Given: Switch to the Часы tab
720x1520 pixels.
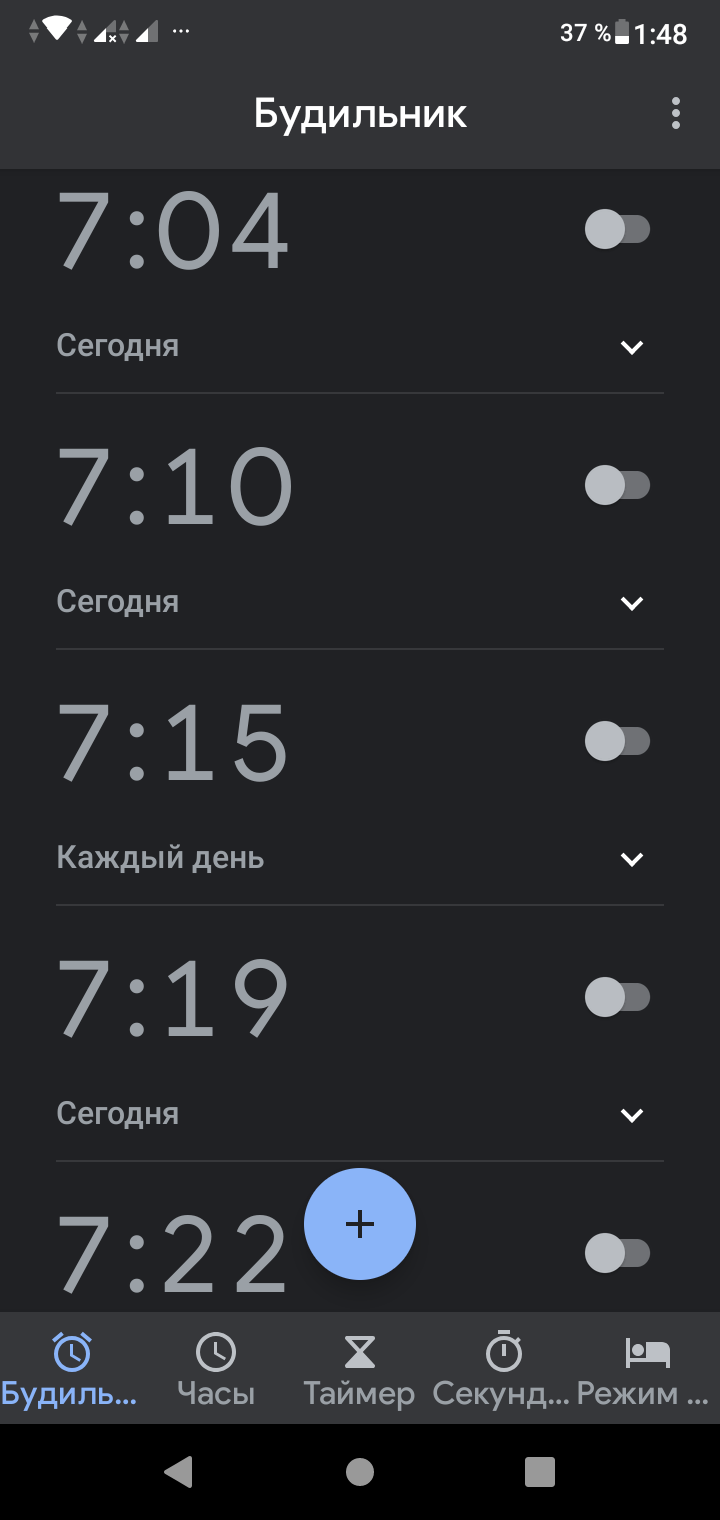Looking at the screenshot, I should [x=216, y=1369].
